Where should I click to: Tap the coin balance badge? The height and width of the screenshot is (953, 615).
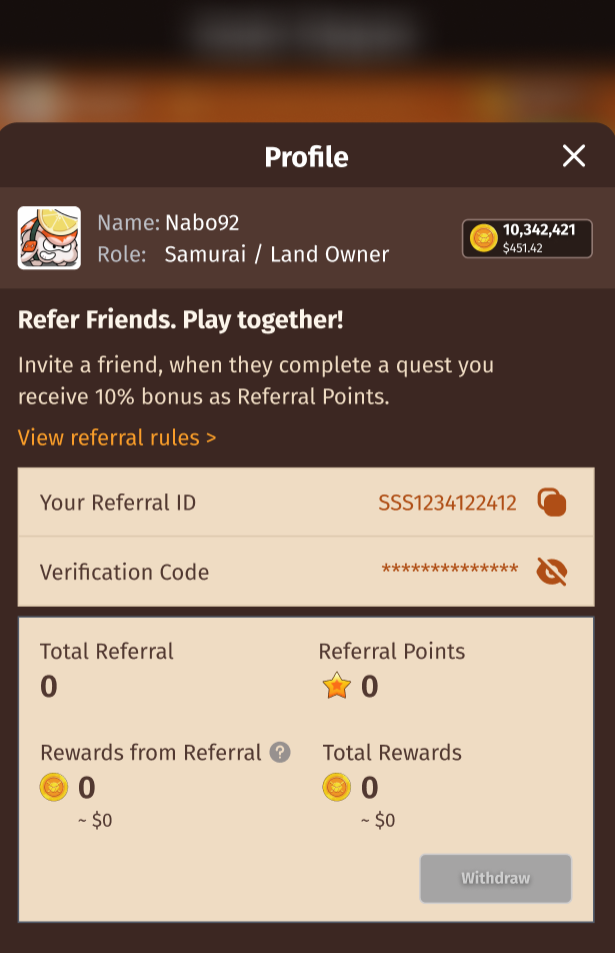pos(527,238)
